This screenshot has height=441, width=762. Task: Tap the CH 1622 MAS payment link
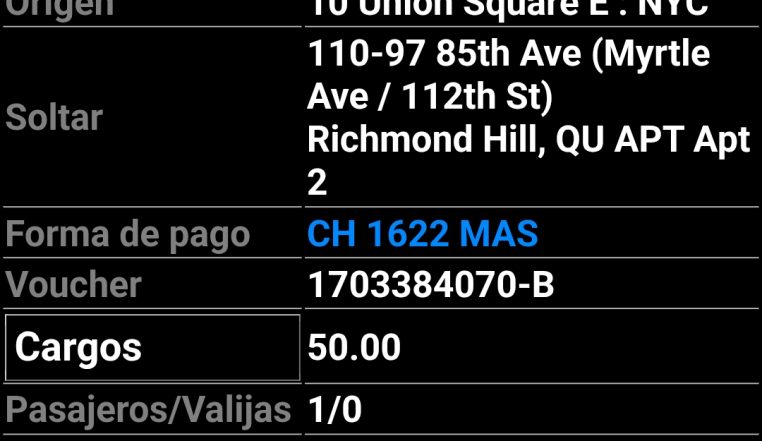[423, 235]
